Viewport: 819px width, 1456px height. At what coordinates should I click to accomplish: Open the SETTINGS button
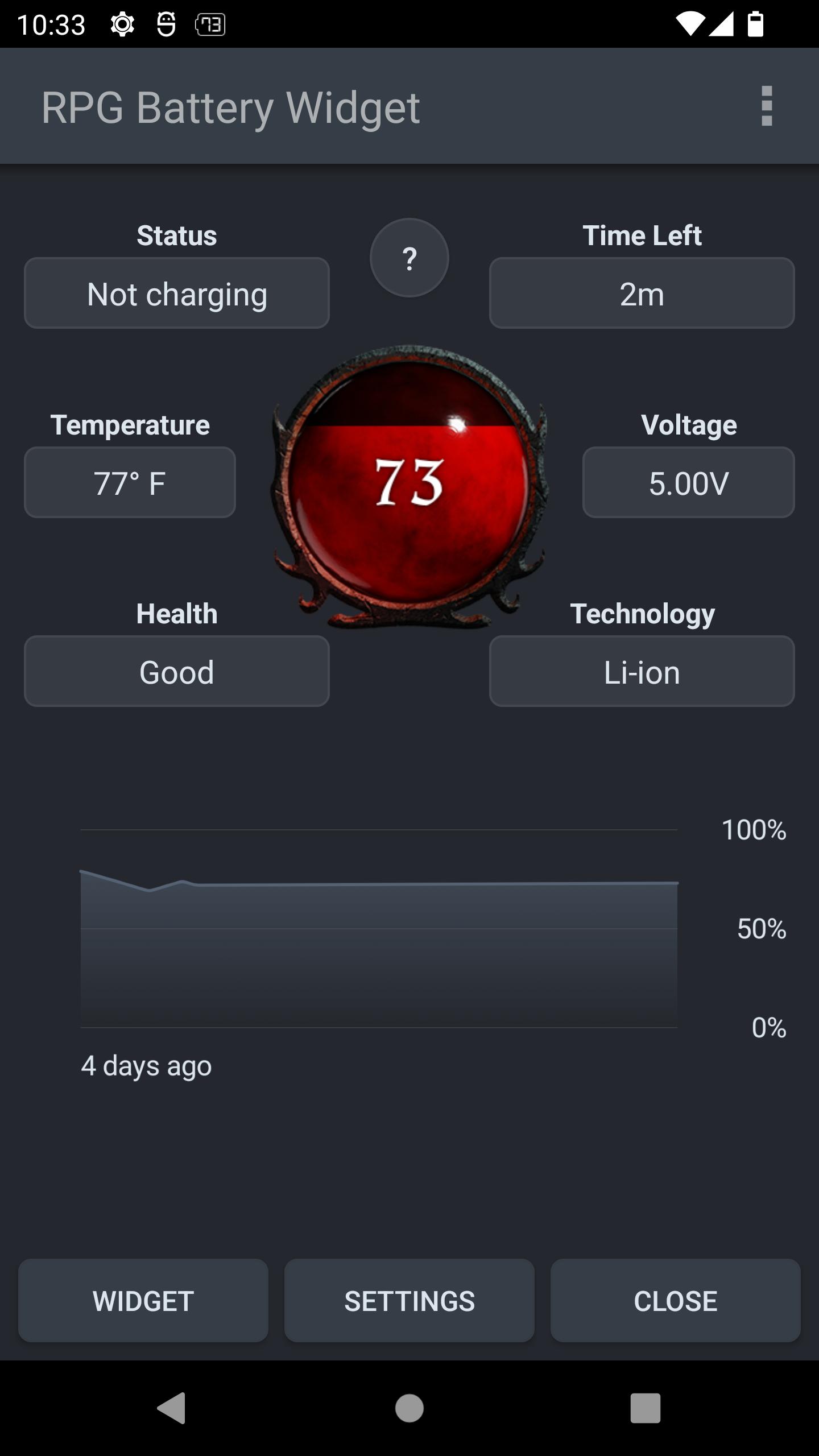(x=409, y=1301)
